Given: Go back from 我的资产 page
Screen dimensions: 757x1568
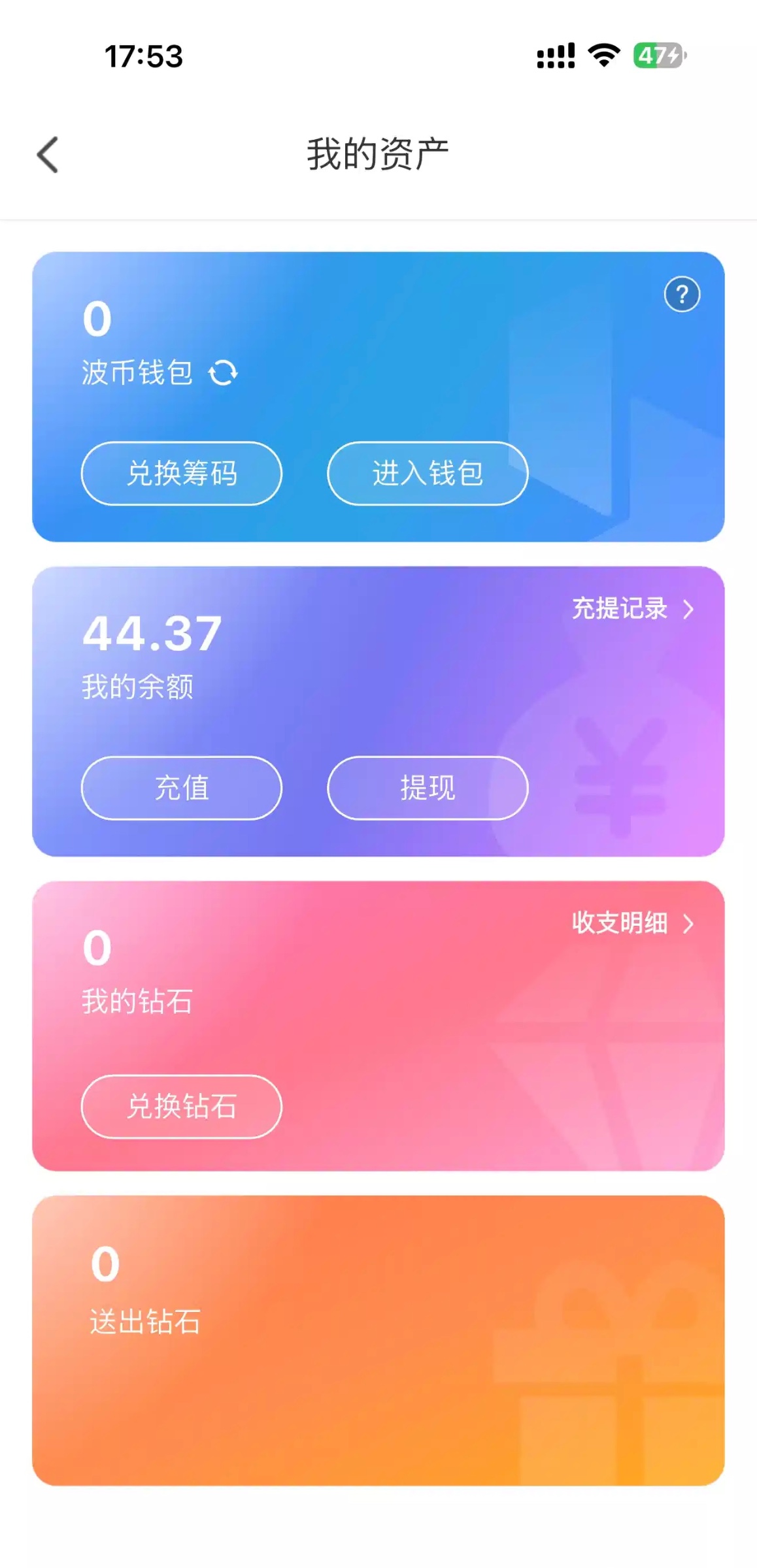Looking at the screenshot, I should [48, 155].
